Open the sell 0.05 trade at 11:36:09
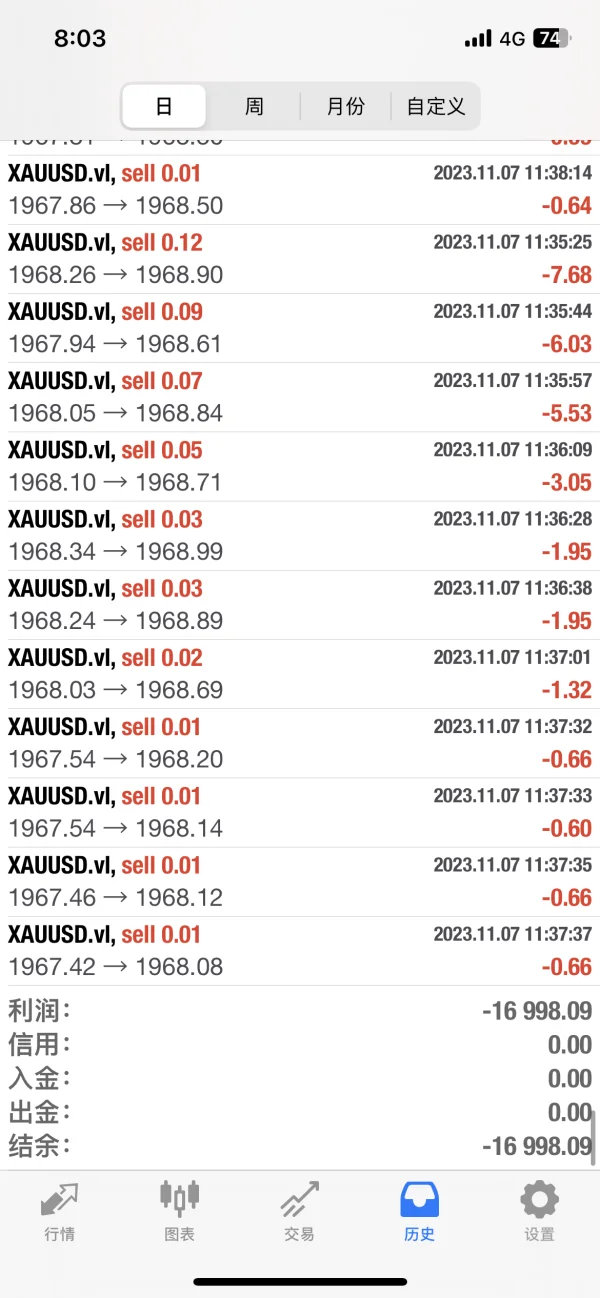600x1298 pixels. point(300,466)
